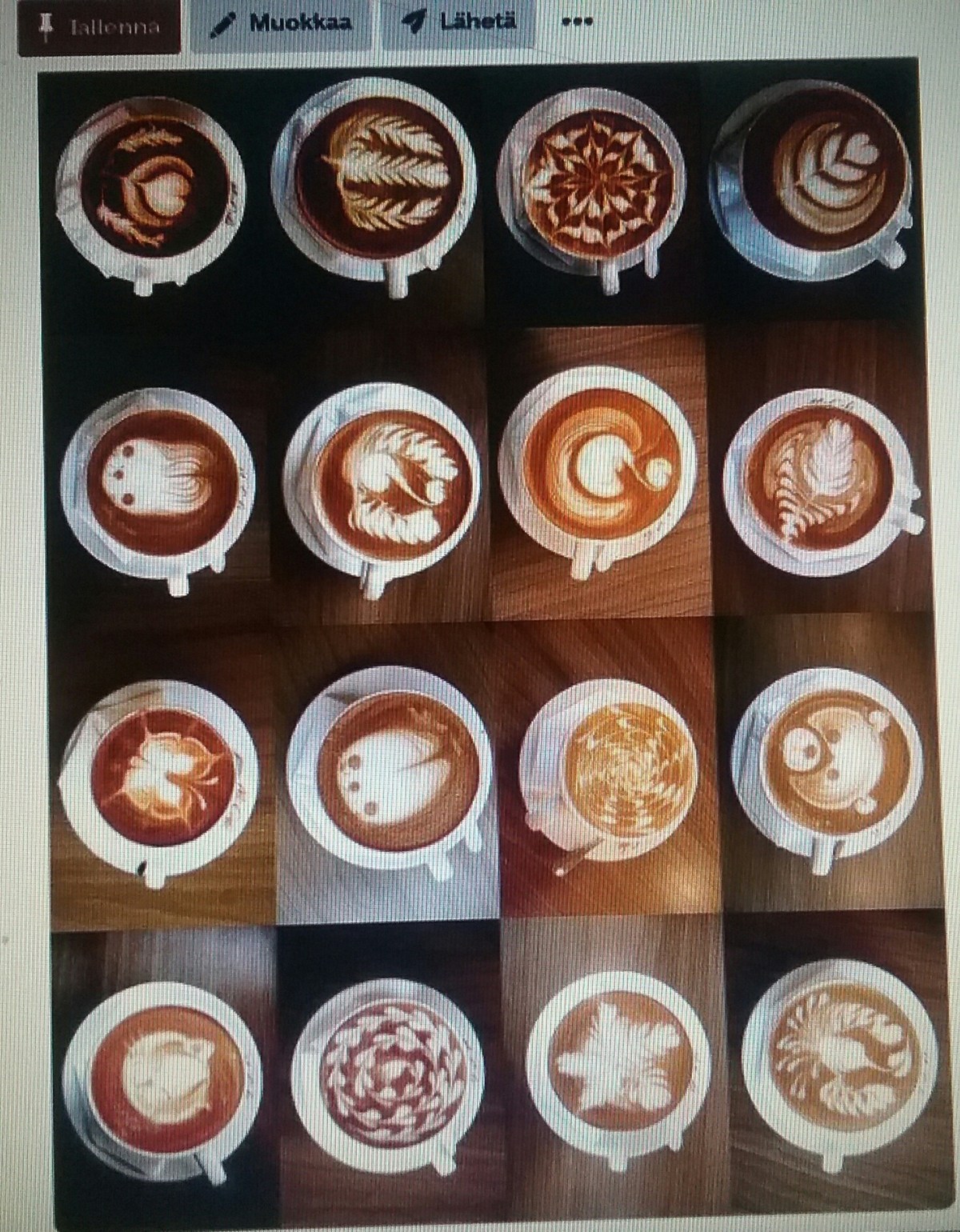Edit the pin via Muokkaa
The width and height of the screenshot is (960, 1232).
pyautogui.click(x=280, y=24)
